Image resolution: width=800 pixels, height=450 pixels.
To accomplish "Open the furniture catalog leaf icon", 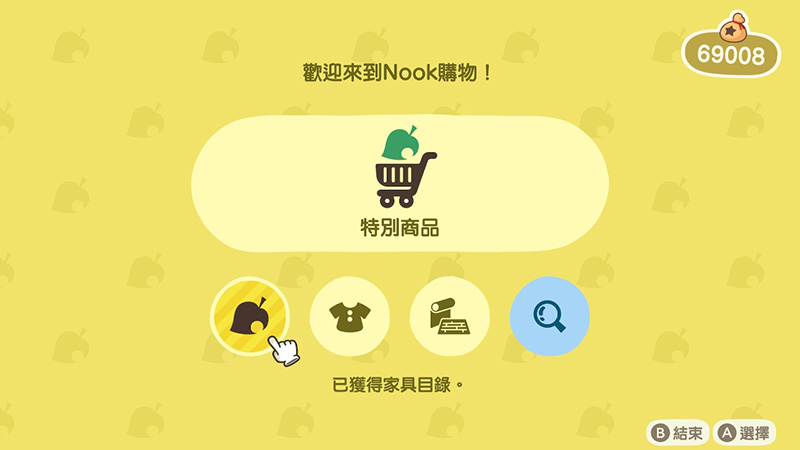I will coord(249,317).
